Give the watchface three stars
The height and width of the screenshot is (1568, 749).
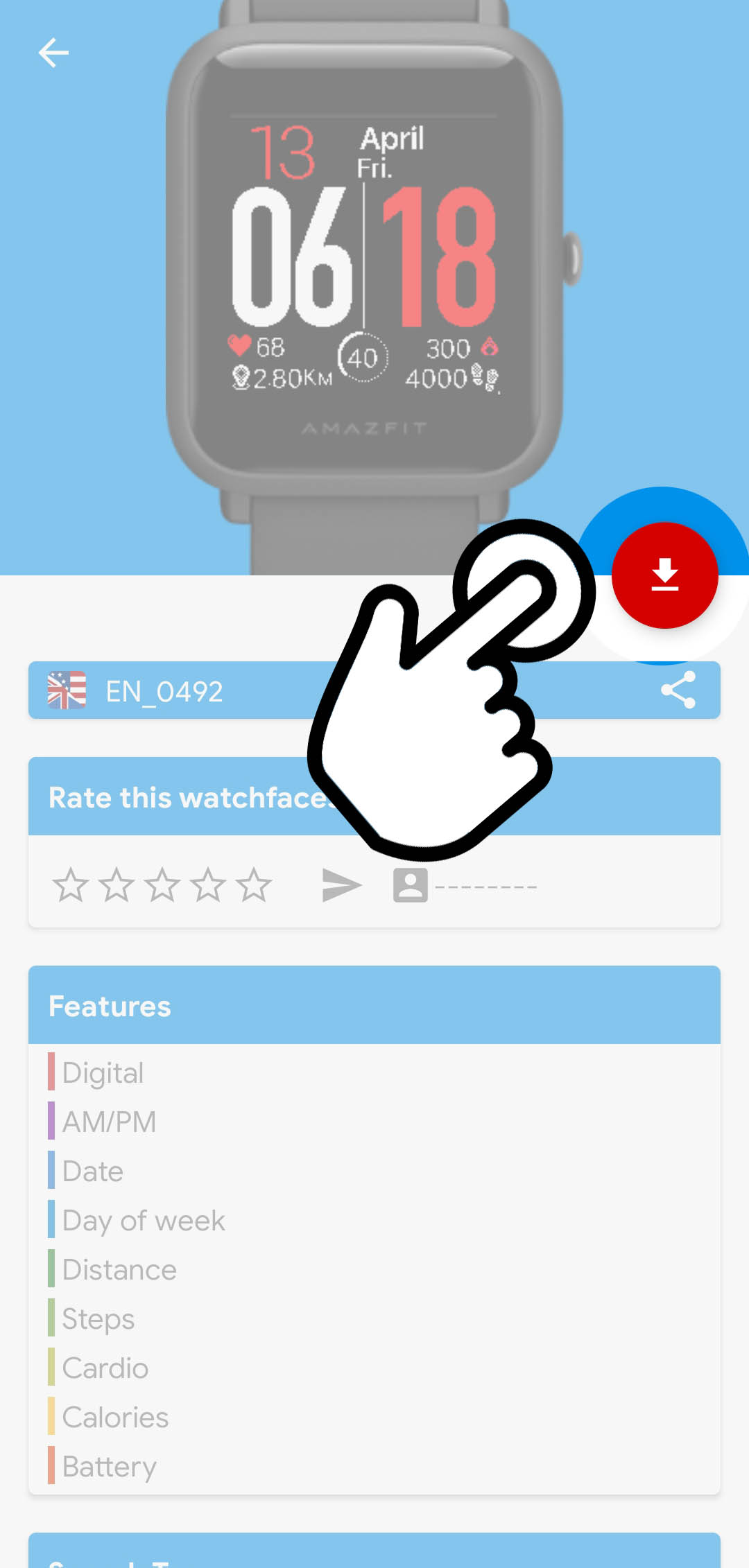click(x=162, y=885)
